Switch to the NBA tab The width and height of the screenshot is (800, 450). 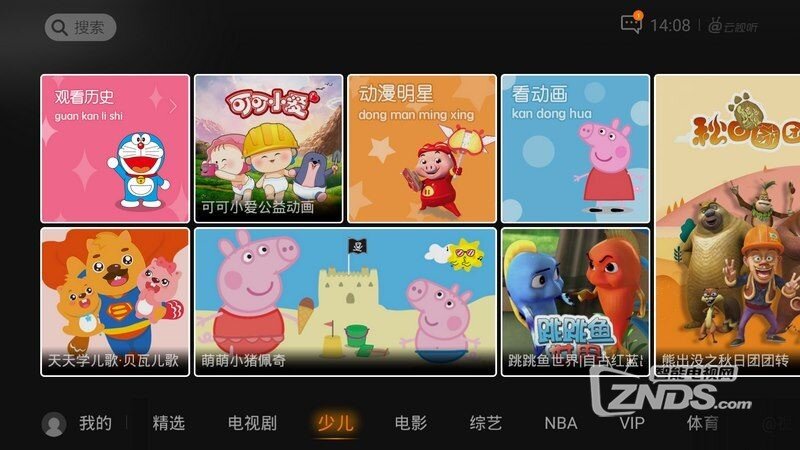point(560,423)
